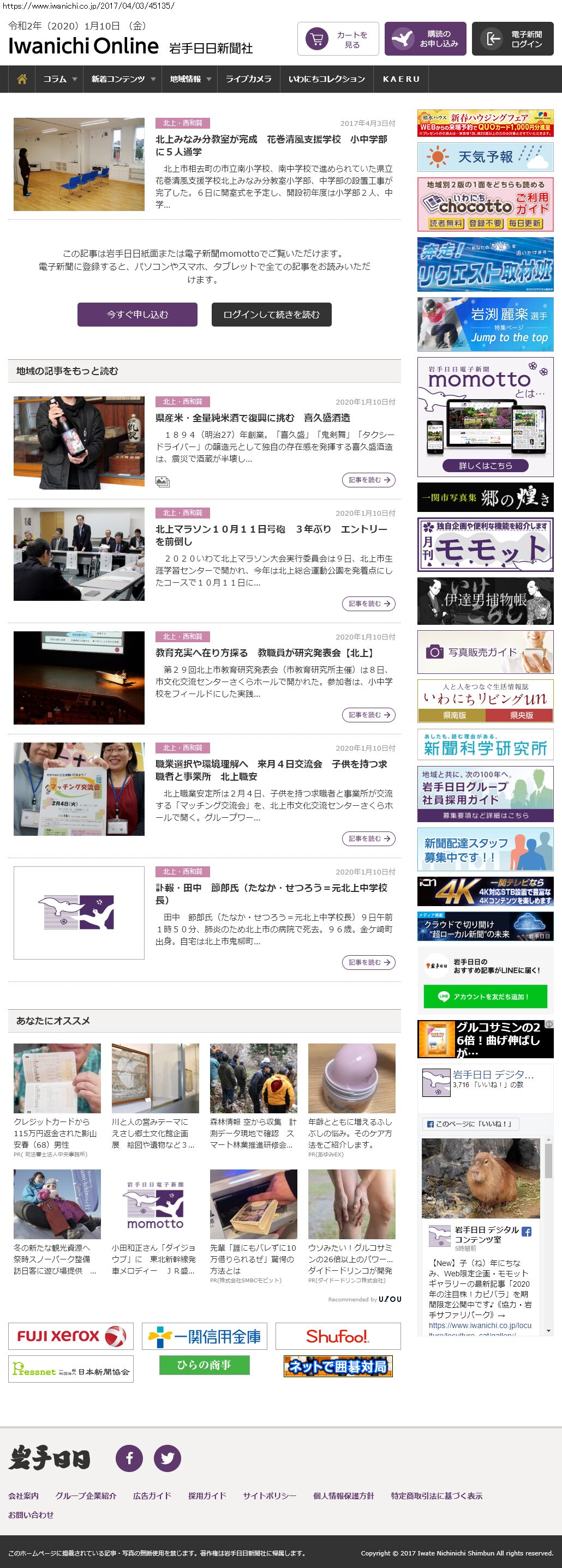Open the Facebook icon in footer
562x1568 pixels.
(129, 1458)
